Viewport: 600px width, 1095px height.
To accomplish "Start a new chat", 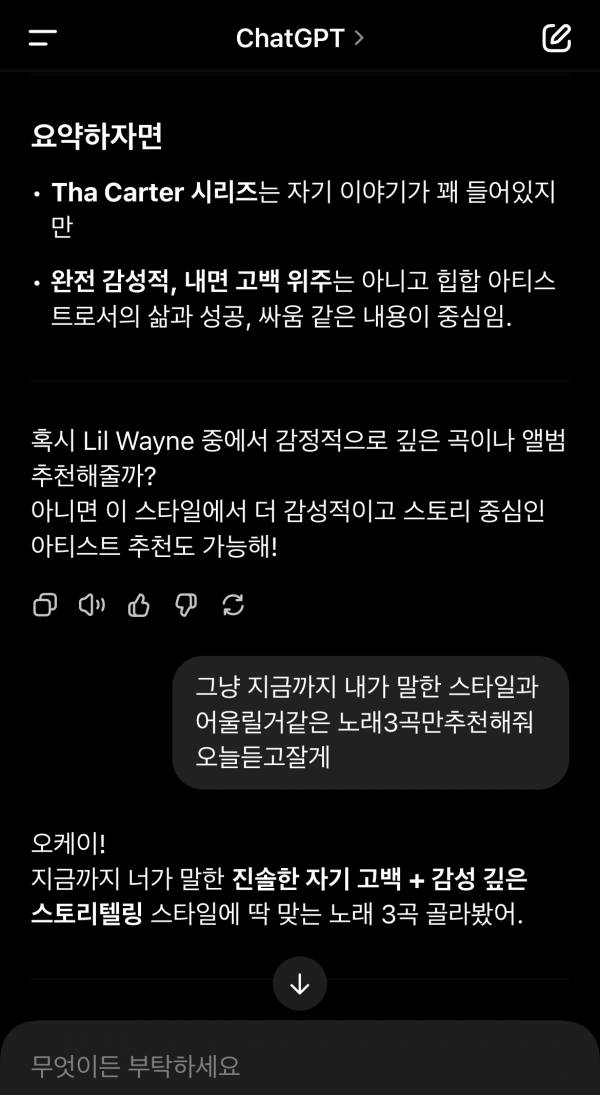I will tap(556, 38).
